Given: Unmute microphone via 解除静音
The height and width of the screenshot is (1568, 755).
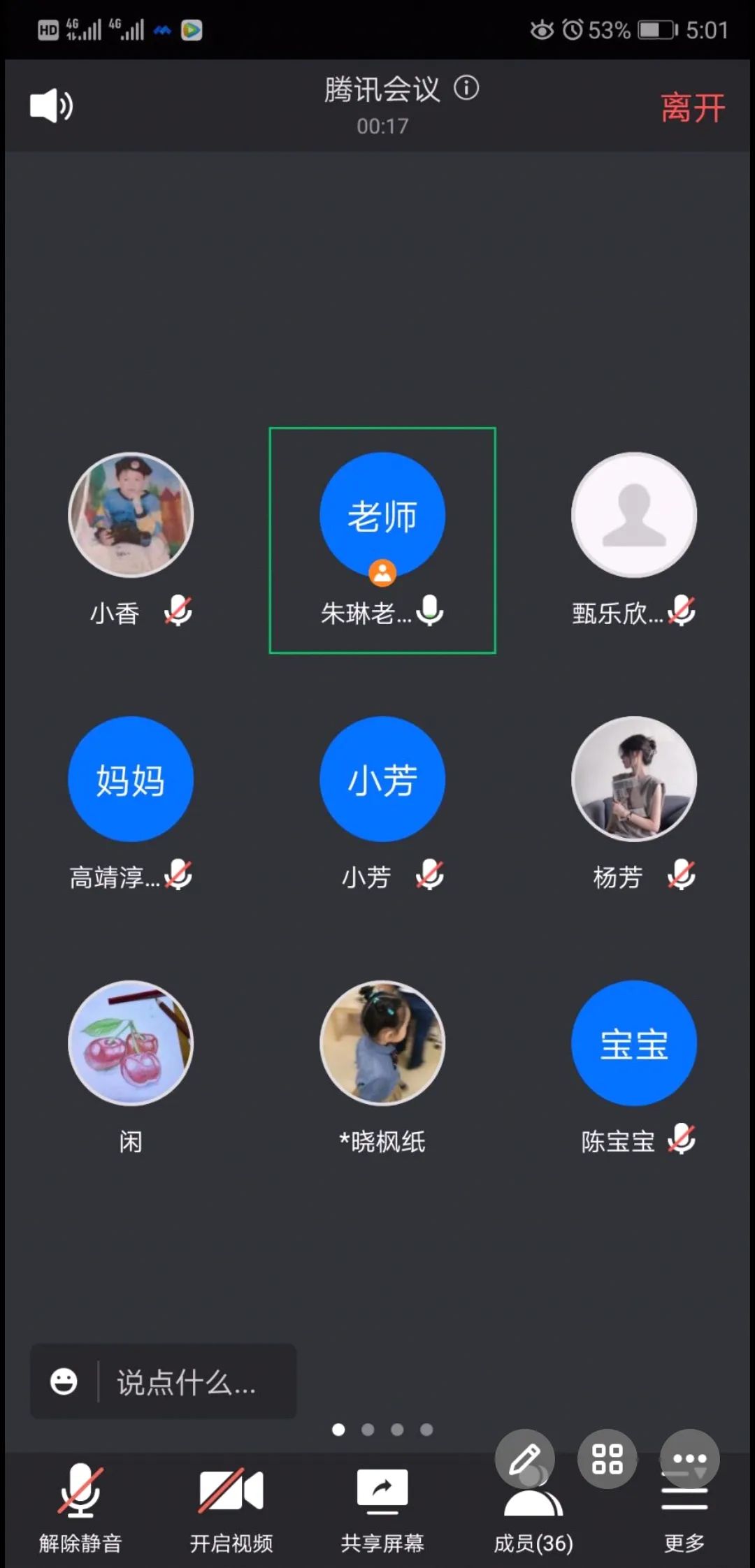Looking at the screenshot, I should 80,1504.
